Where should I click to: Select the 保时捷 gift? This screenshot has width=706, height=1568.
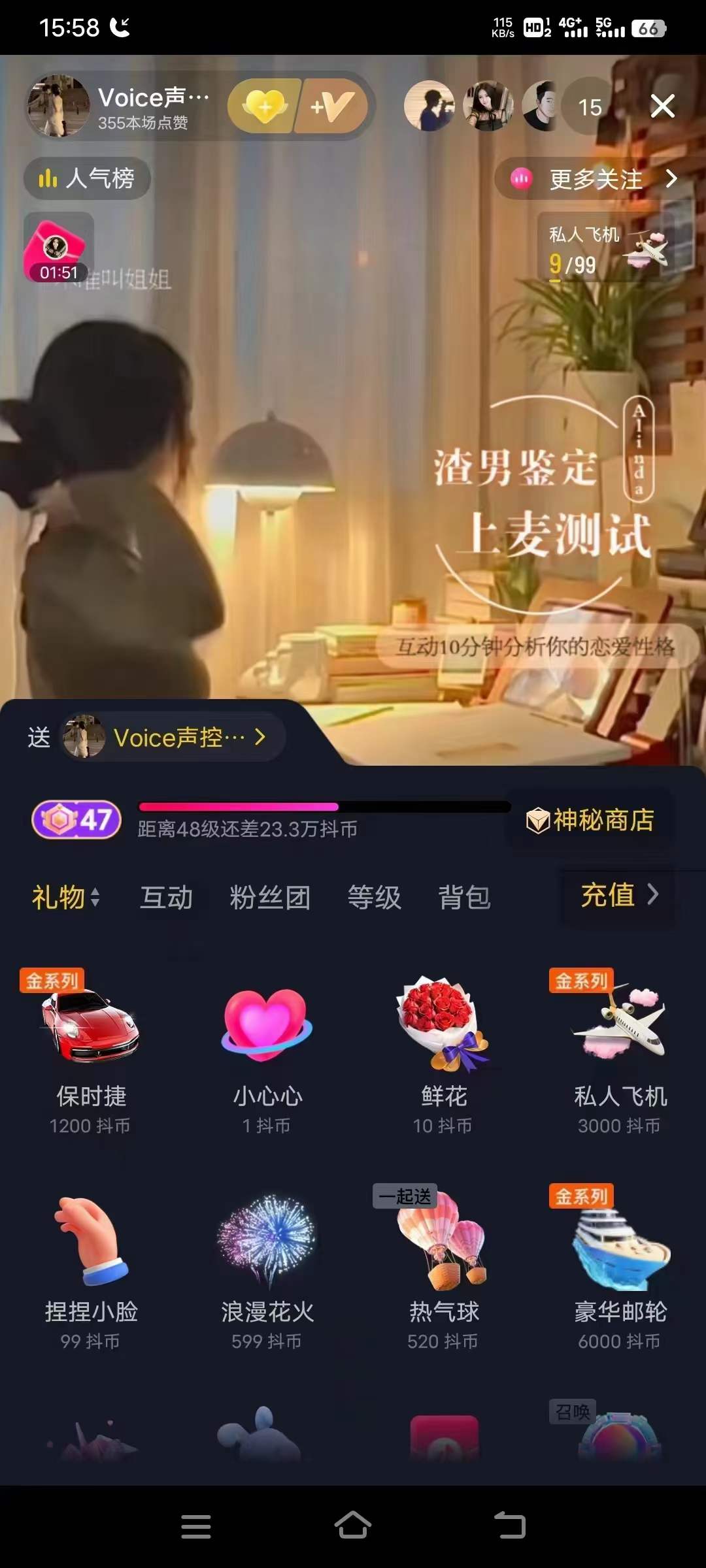click(91, 1045)
